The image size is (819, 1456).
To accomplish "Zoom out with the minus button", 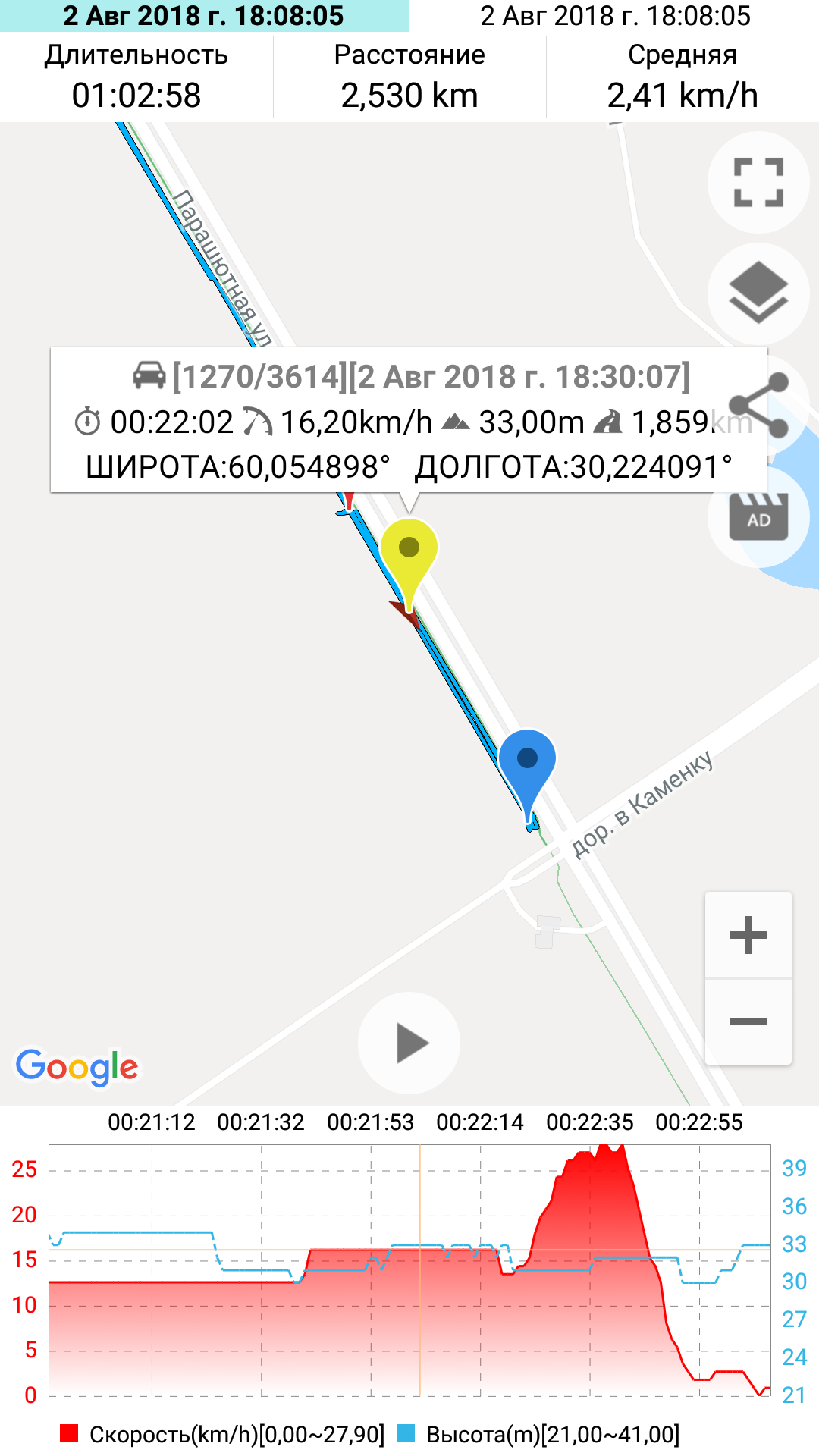I will [748, 1021].
